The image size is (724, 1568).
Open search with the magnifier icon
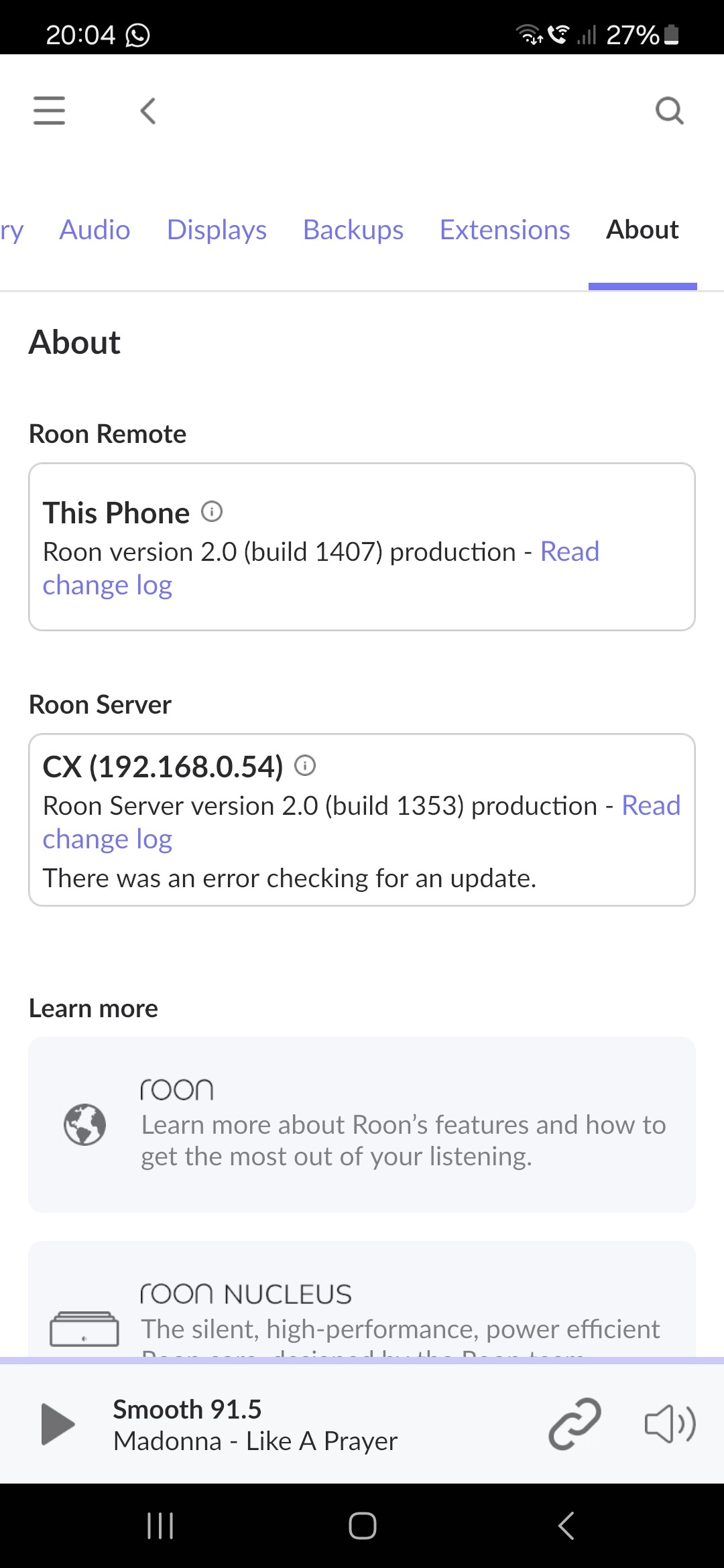pos(669,111)
